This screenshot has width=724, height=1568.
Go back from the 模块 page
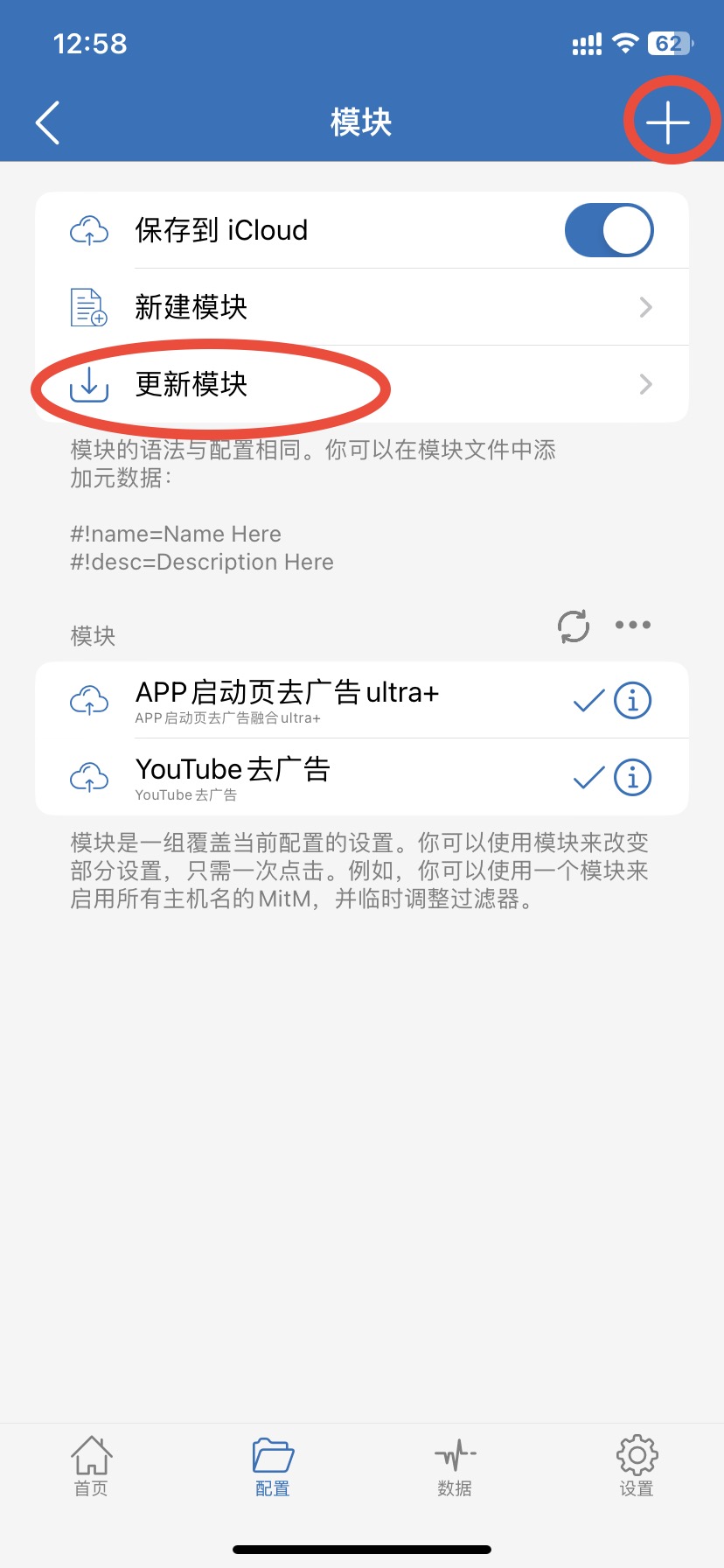48,122
